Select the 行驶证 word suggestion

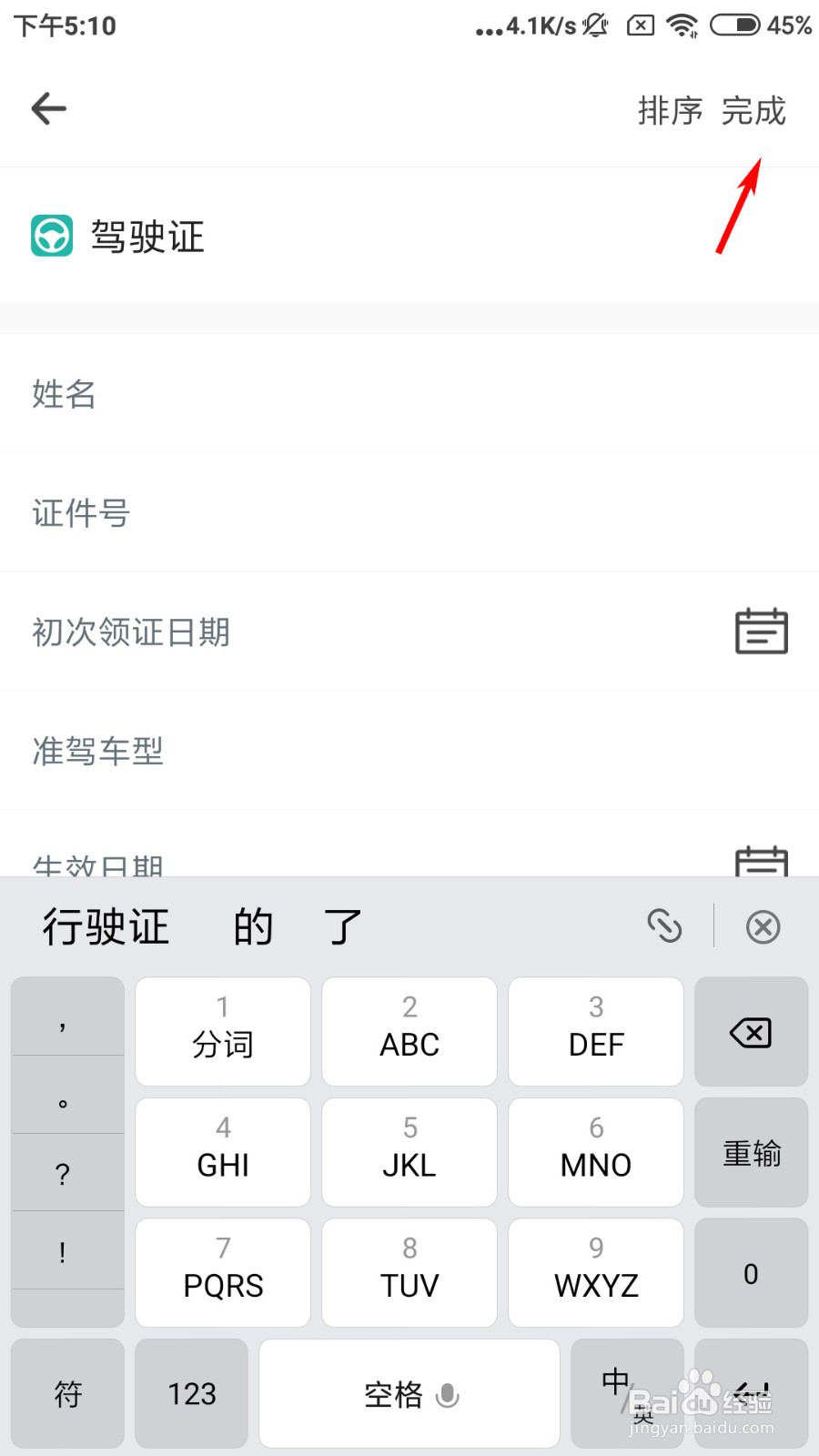click(106, 926)
